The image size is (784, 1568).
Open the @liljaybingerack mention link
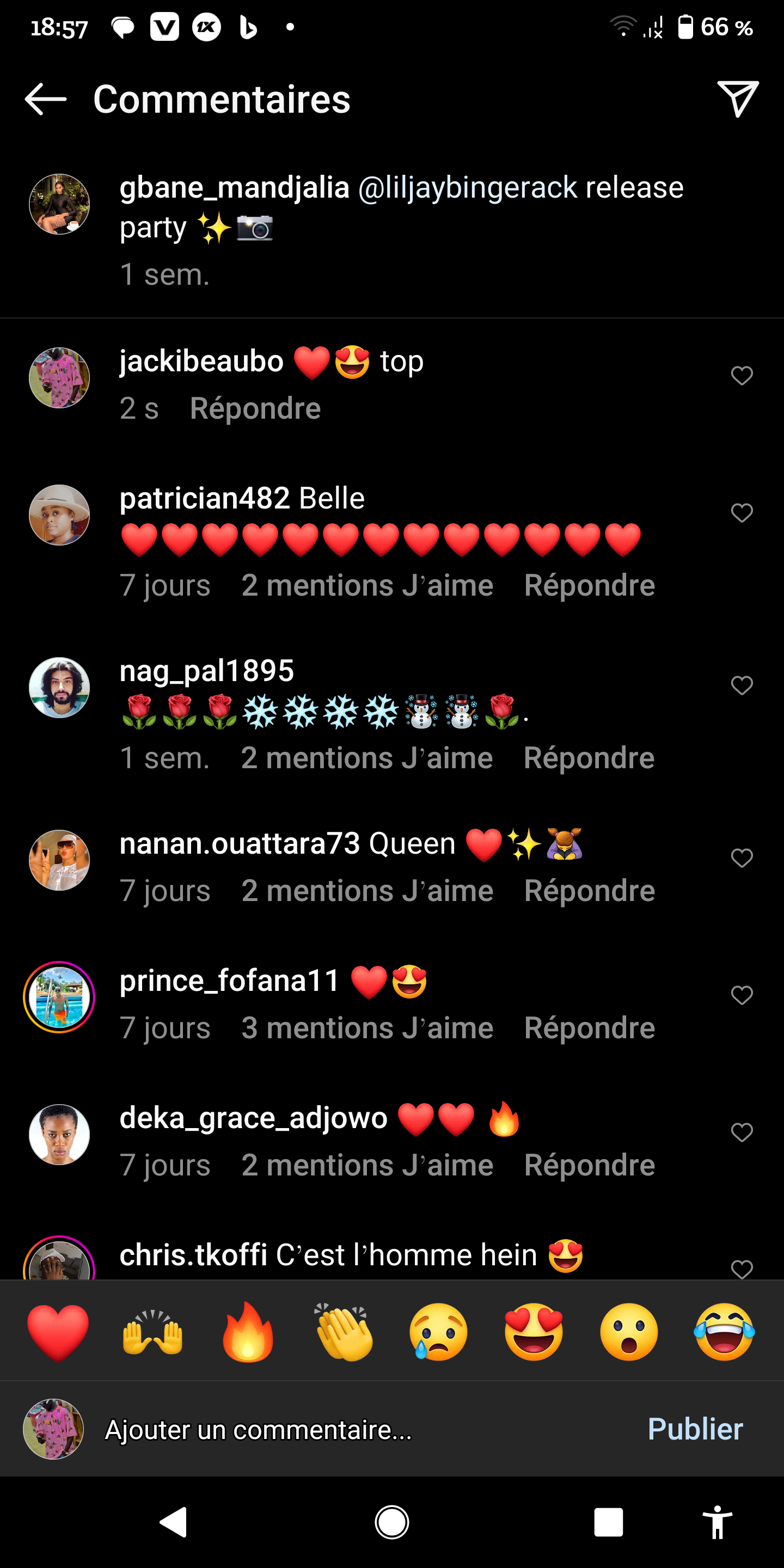pyautogui.click(x=467, y=187)
